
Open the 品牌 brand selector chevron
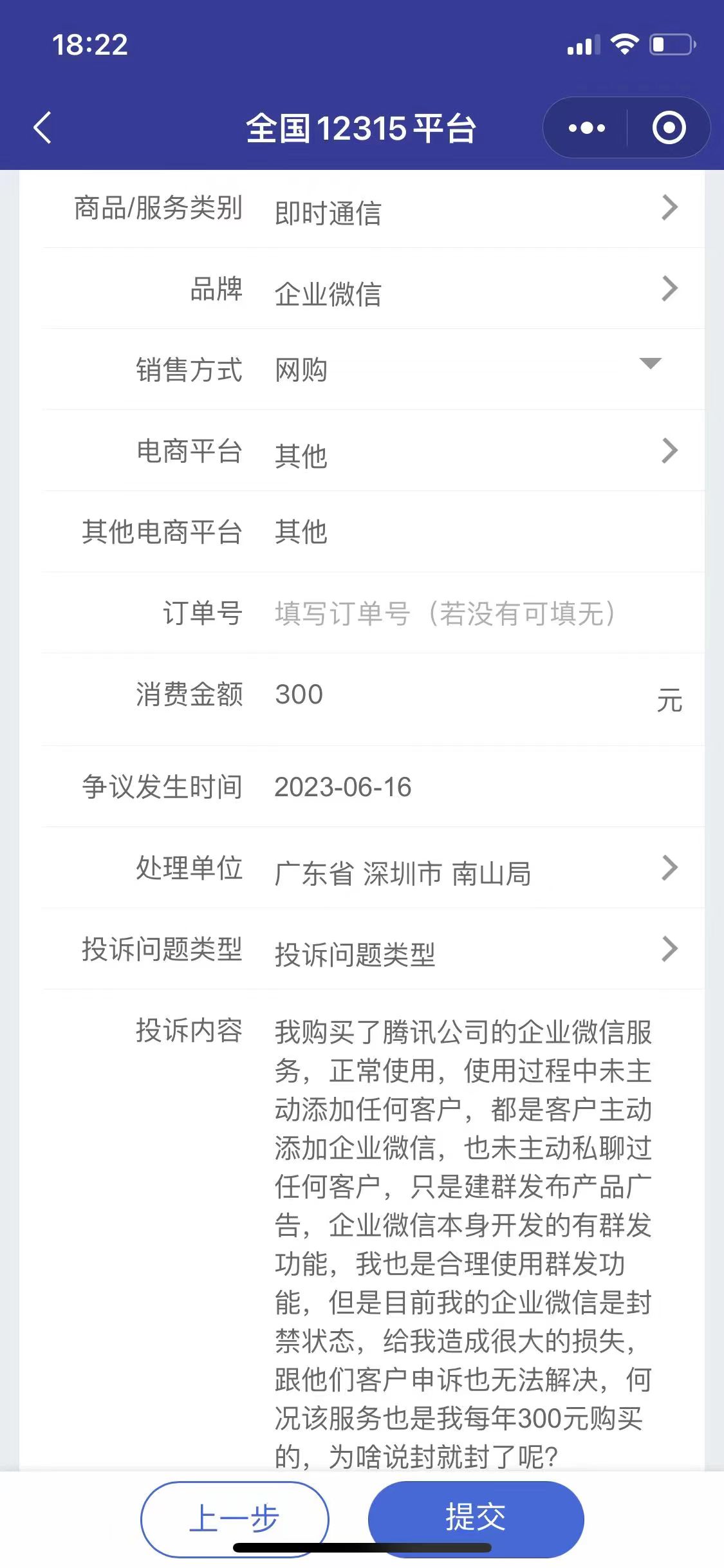(669, 289)
